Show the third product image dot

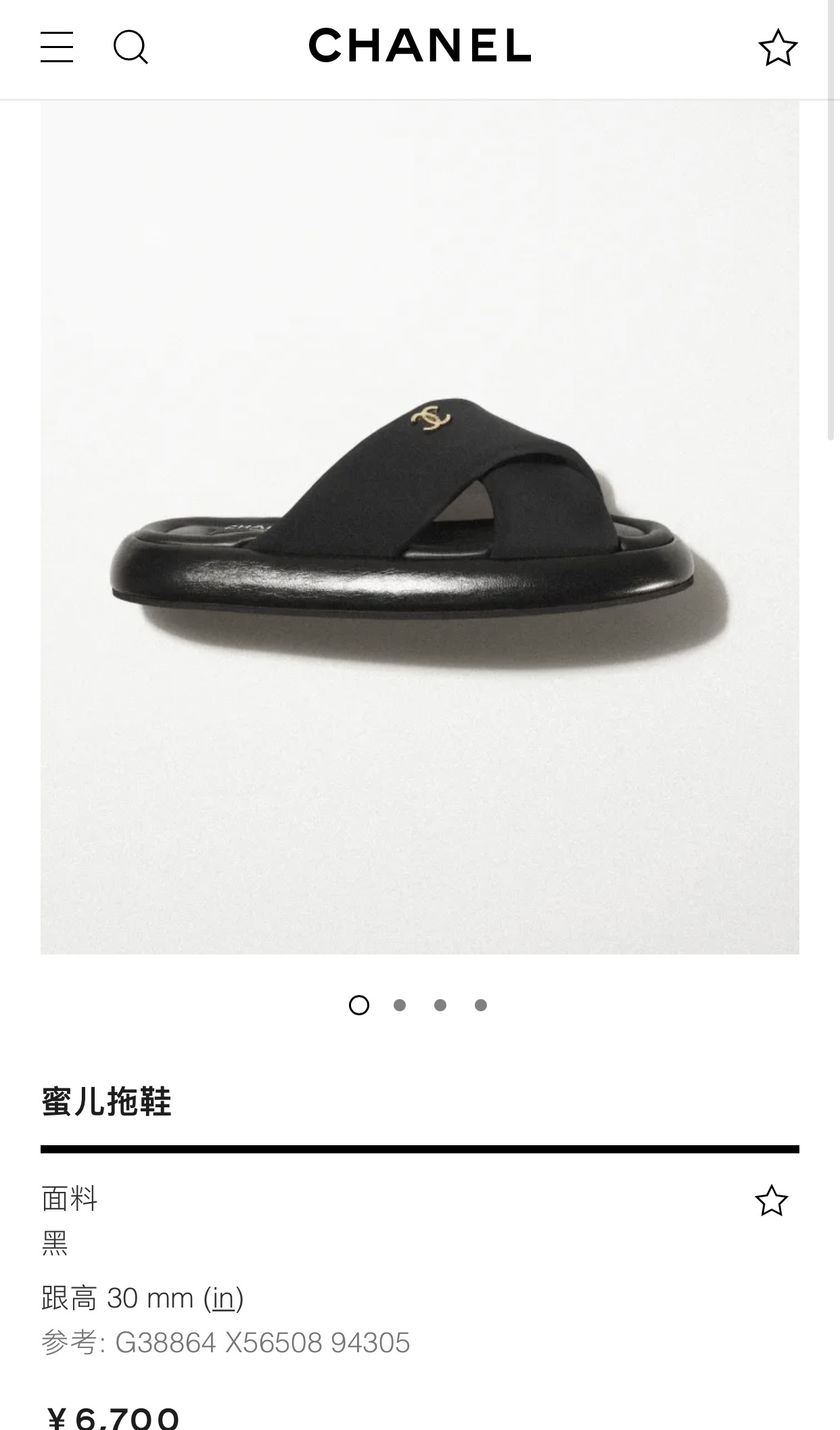440,1005
